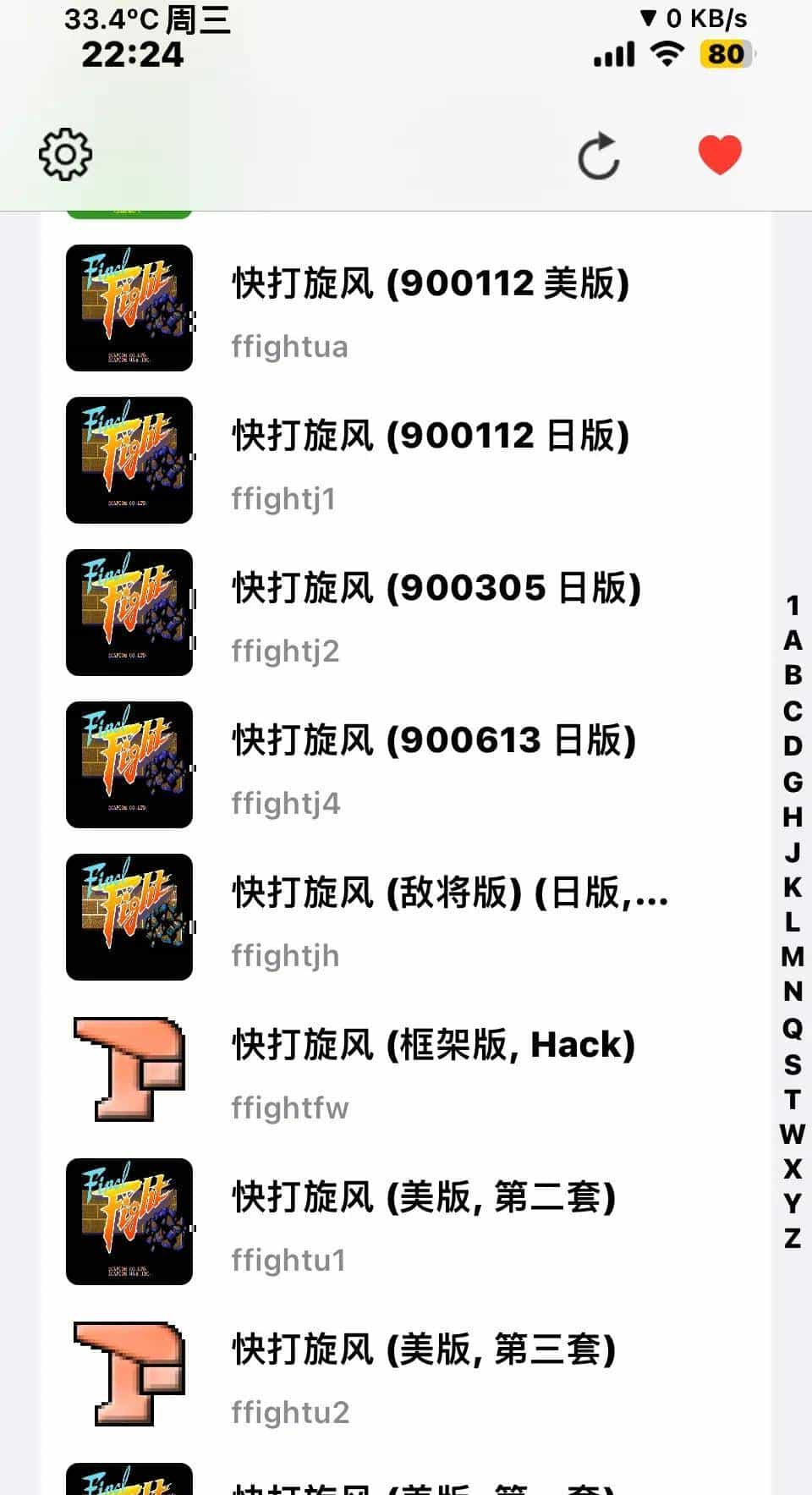
Task: Tap the battery indicator showing 80
Action: click(x=724, y=53)
